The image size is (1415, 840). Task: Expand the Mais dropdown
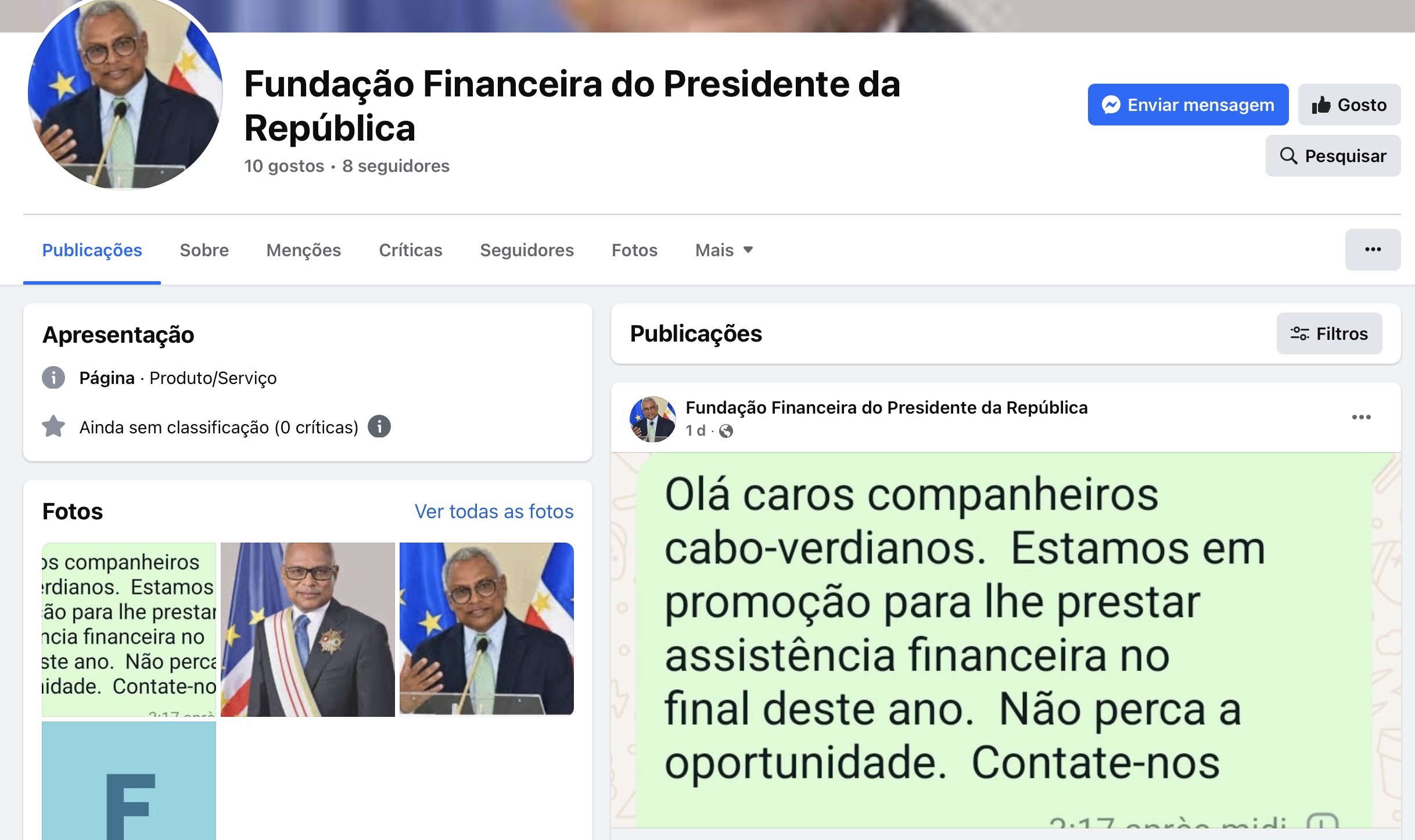[x=724, y=250]
